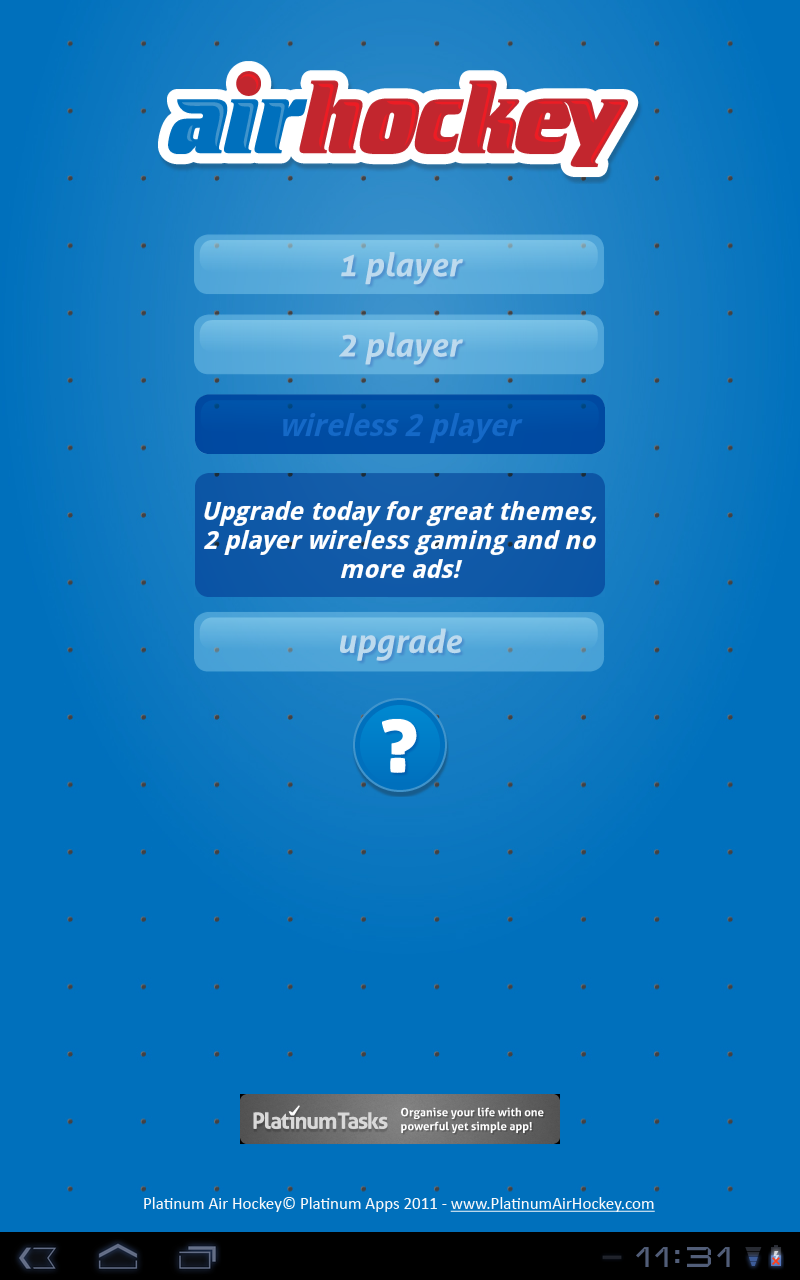Open the recent apps view
The height and width of the screenshot is (1280, 800).
point(197,1256)
